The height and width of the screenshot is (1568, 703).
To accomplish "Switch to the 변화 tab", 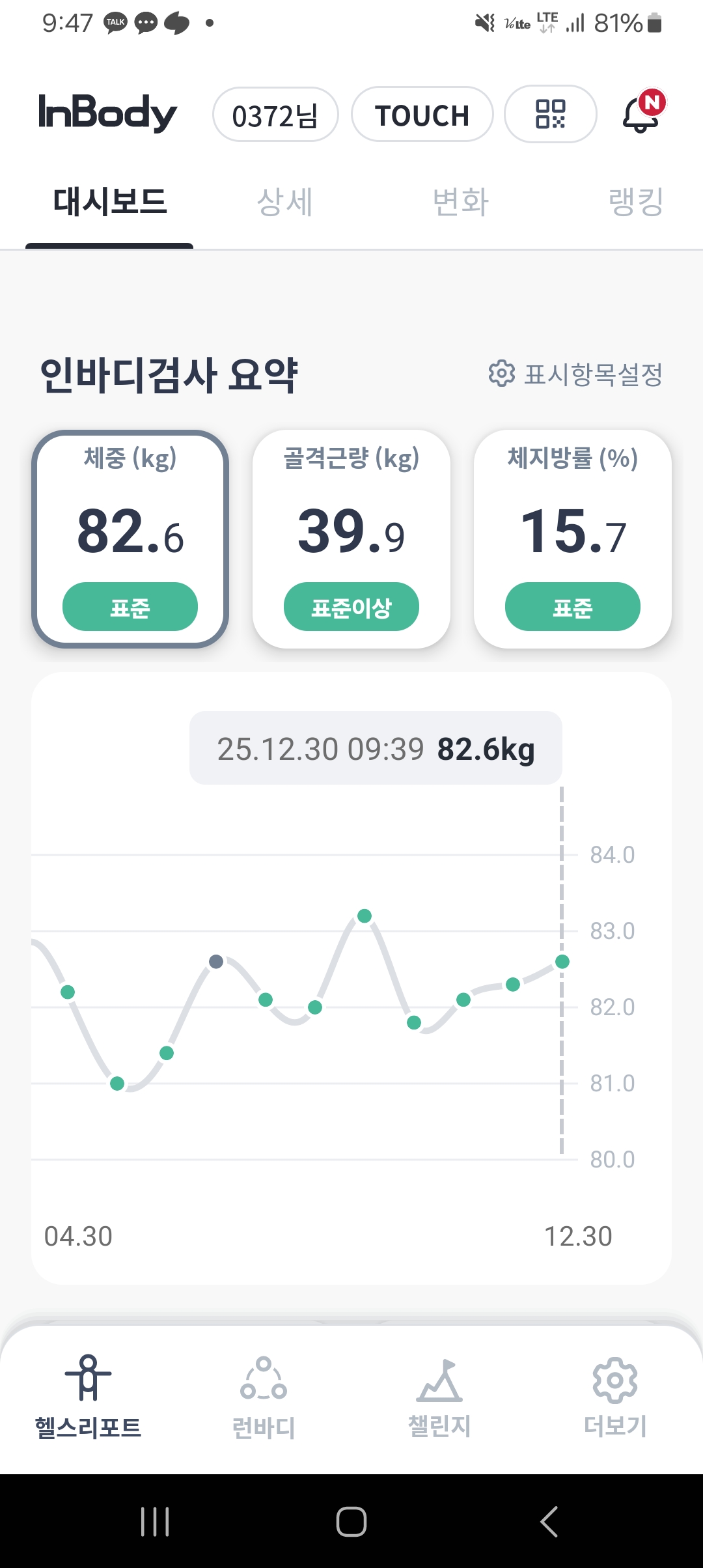I will tap(461, 202).
